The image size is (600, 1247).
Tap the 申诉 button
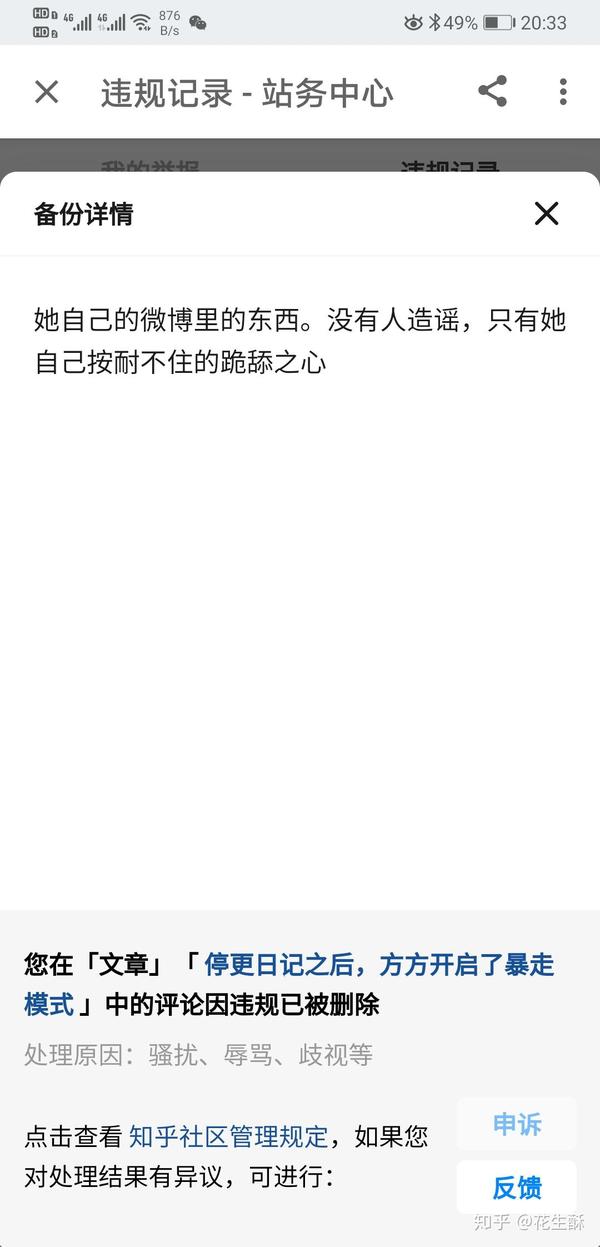click(x=517, y=1124)
